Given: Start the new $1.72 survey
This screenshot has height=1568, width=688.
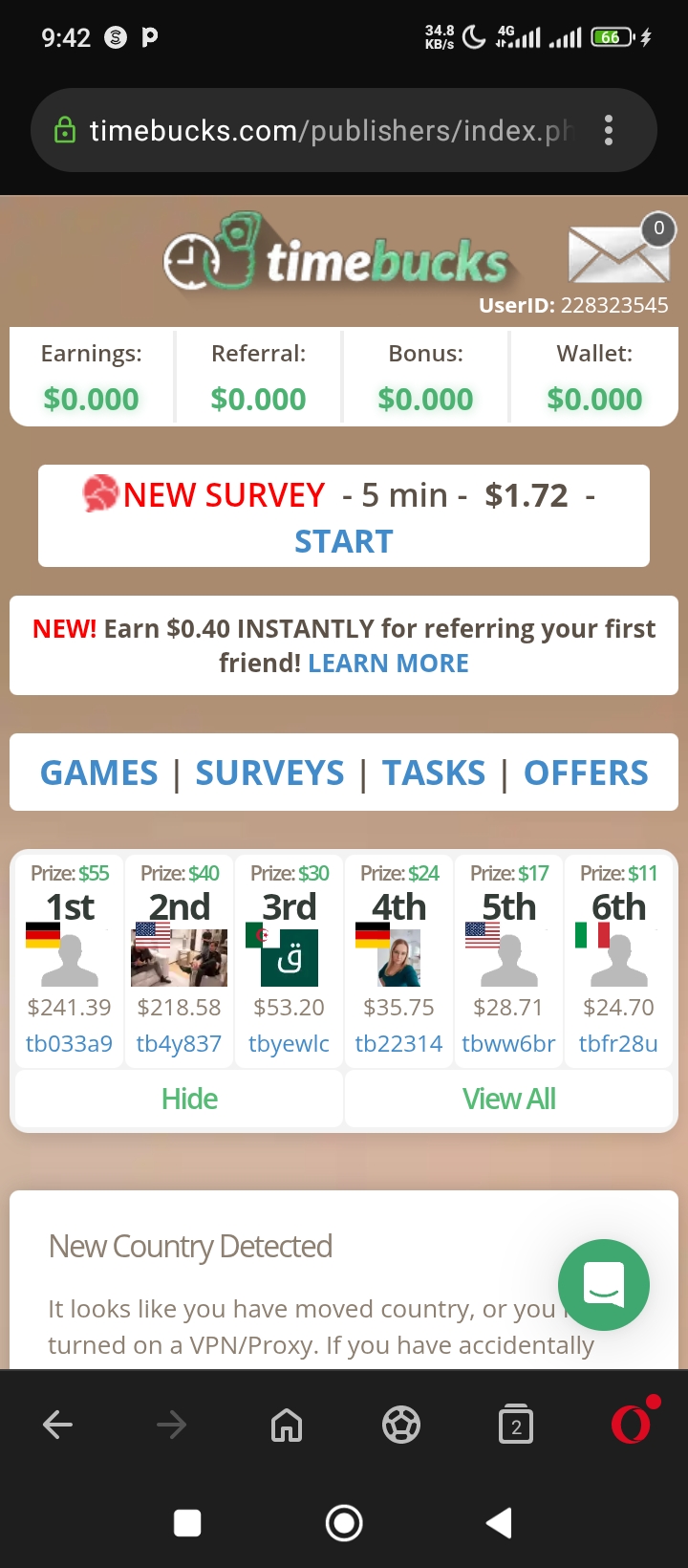Looking at the screenshot, I should point(343,541).
